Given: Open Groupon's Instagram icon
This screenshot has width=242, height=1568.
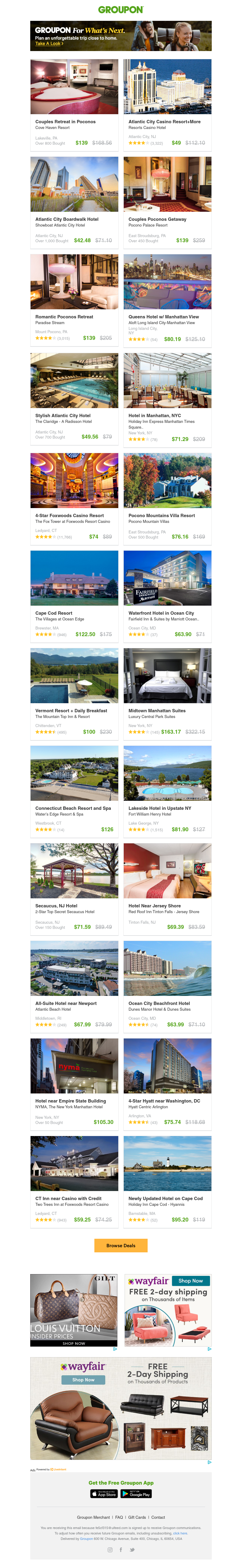Looking at the screenshot, I should pos(110,1549).
